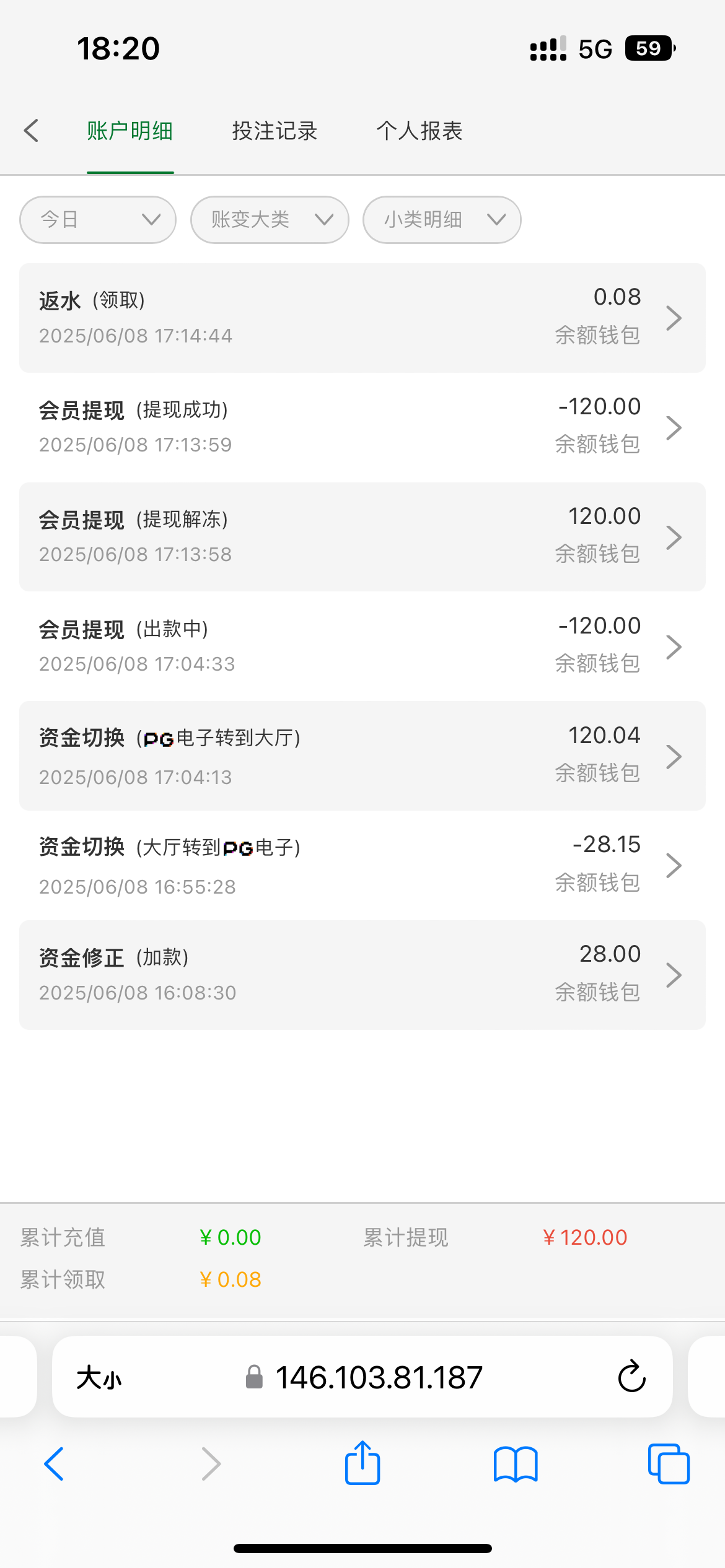
Task: Open the 会员提现 (提现解冻) record
Action: click(362, 537)
